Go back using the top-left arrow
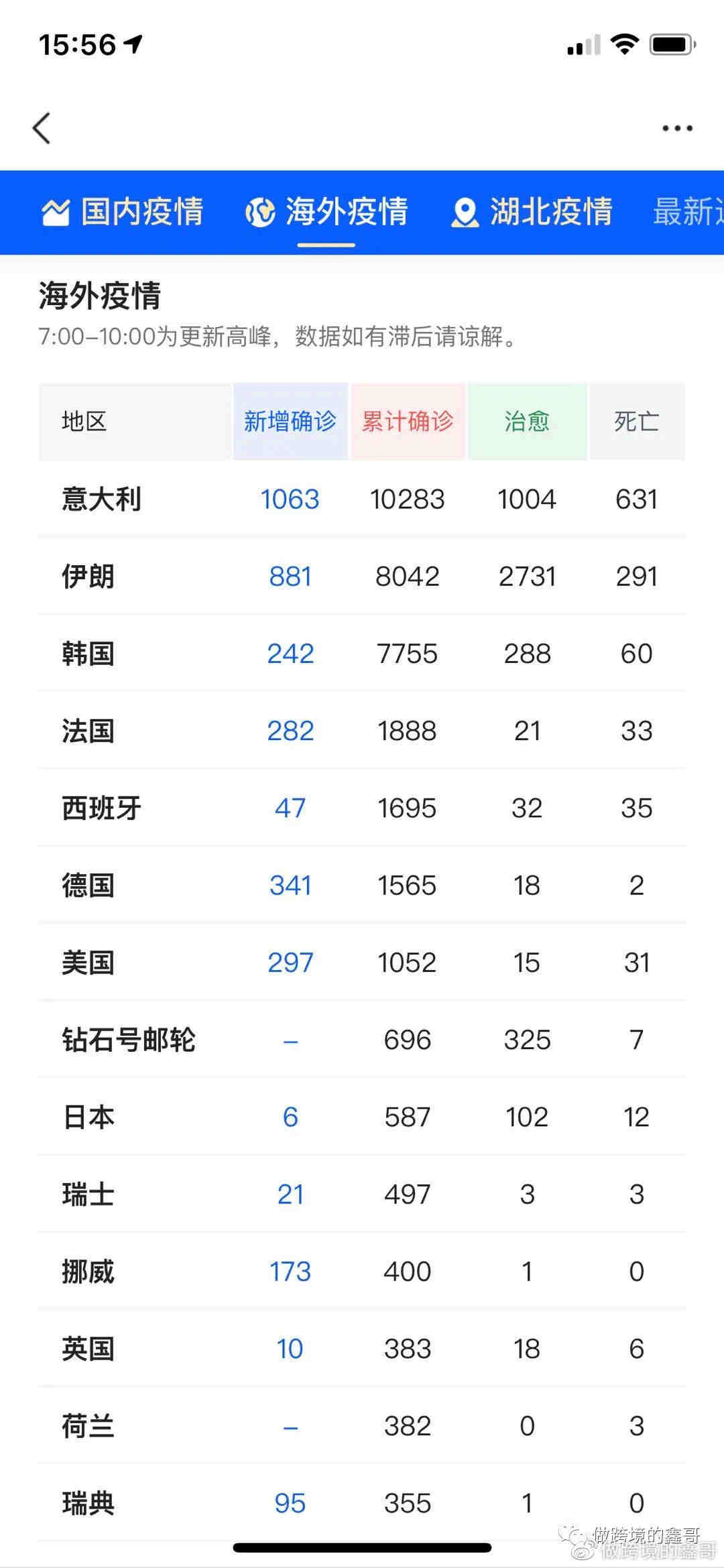Screen dimensions: 724x1568 tap(42, 128)
